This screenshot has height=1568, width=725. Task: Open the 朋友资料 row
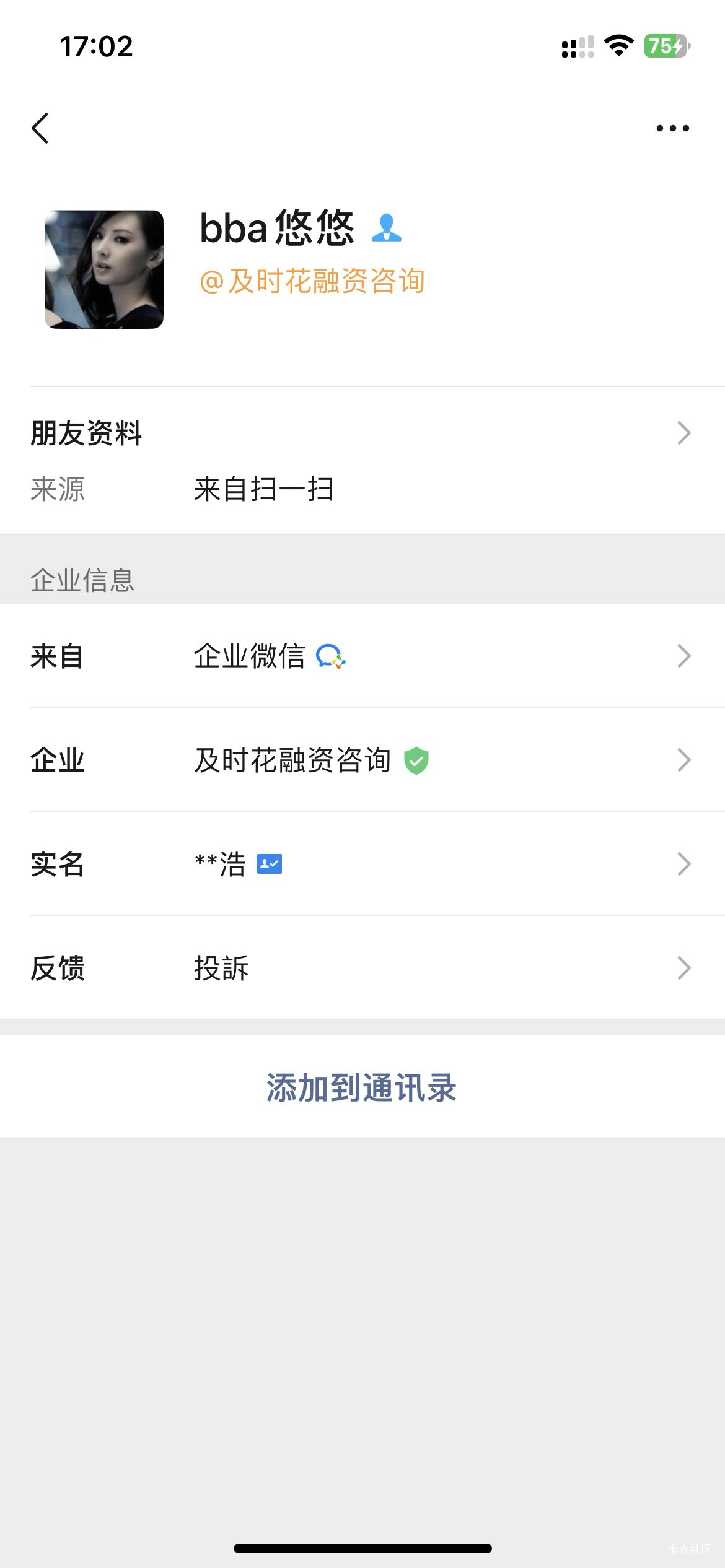point(362,433)
